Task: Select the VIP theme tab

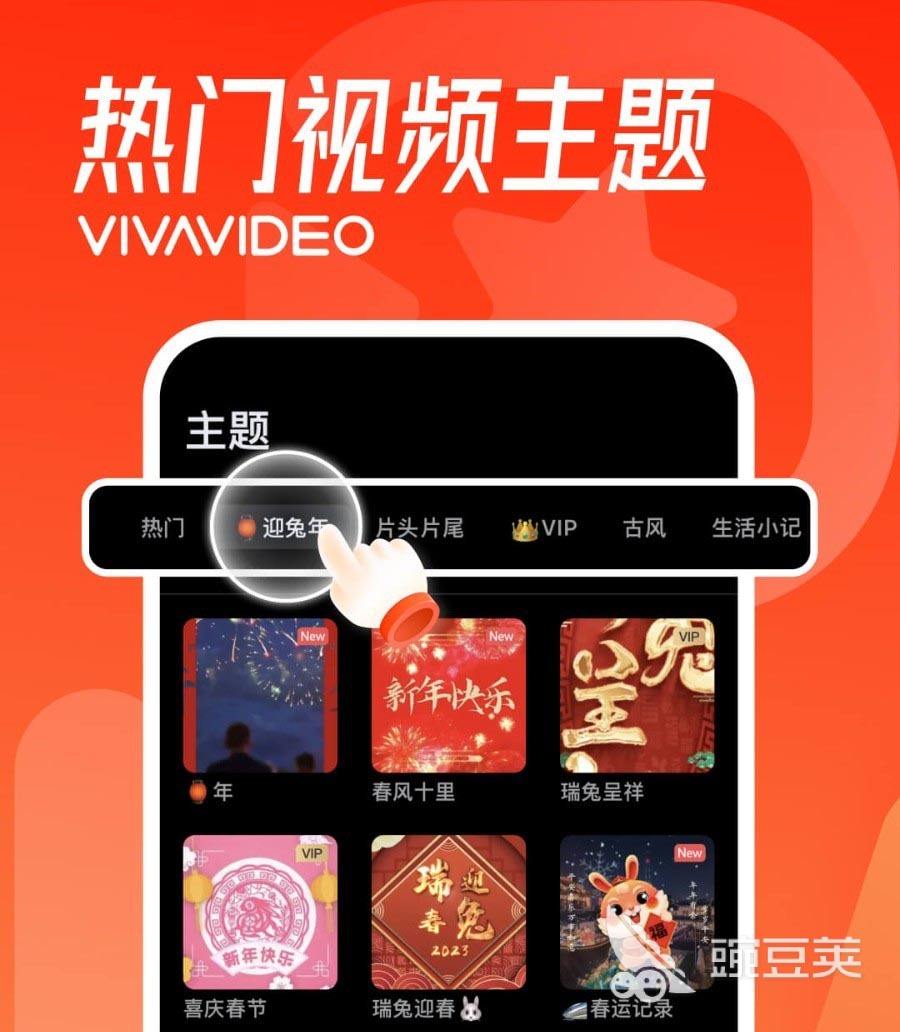Action: tap(545, 528)
